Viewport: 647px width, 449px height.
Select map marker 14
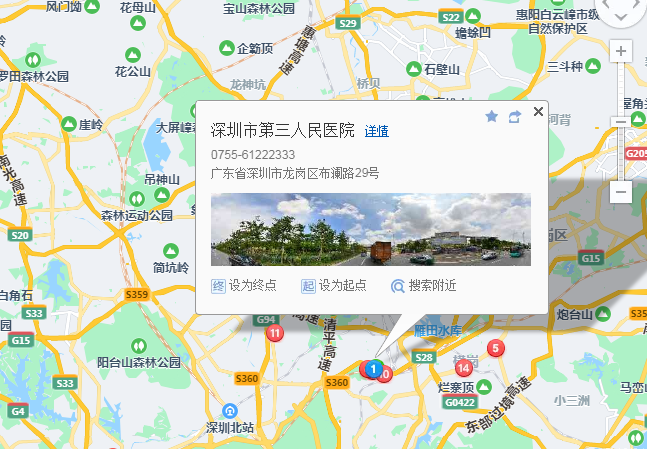click(x=463, y=368)
